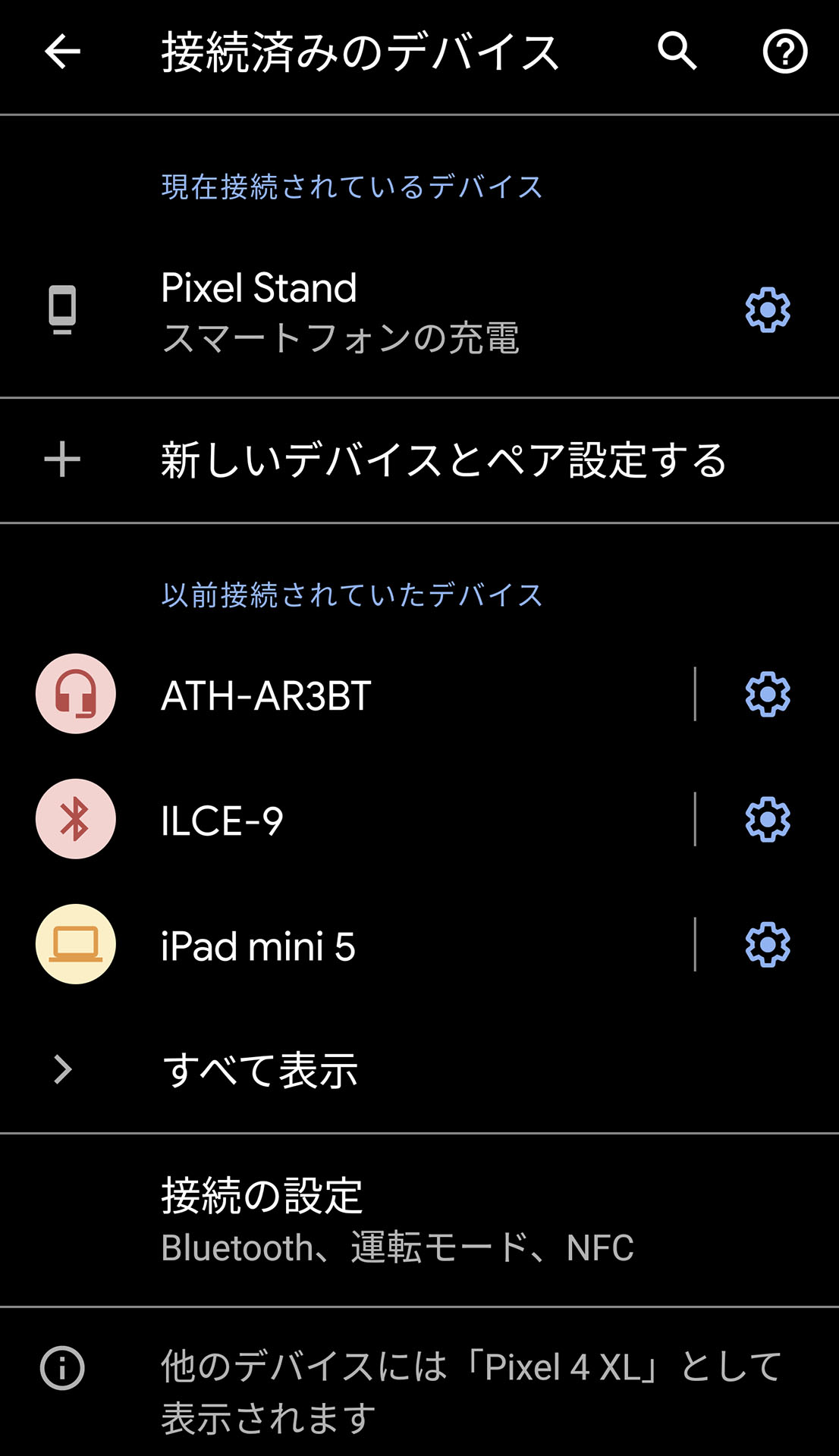This screenshot has height=1456, width=839.
Task: Open the settings gear for iPad mini 5
Action: tap(768, 944)
